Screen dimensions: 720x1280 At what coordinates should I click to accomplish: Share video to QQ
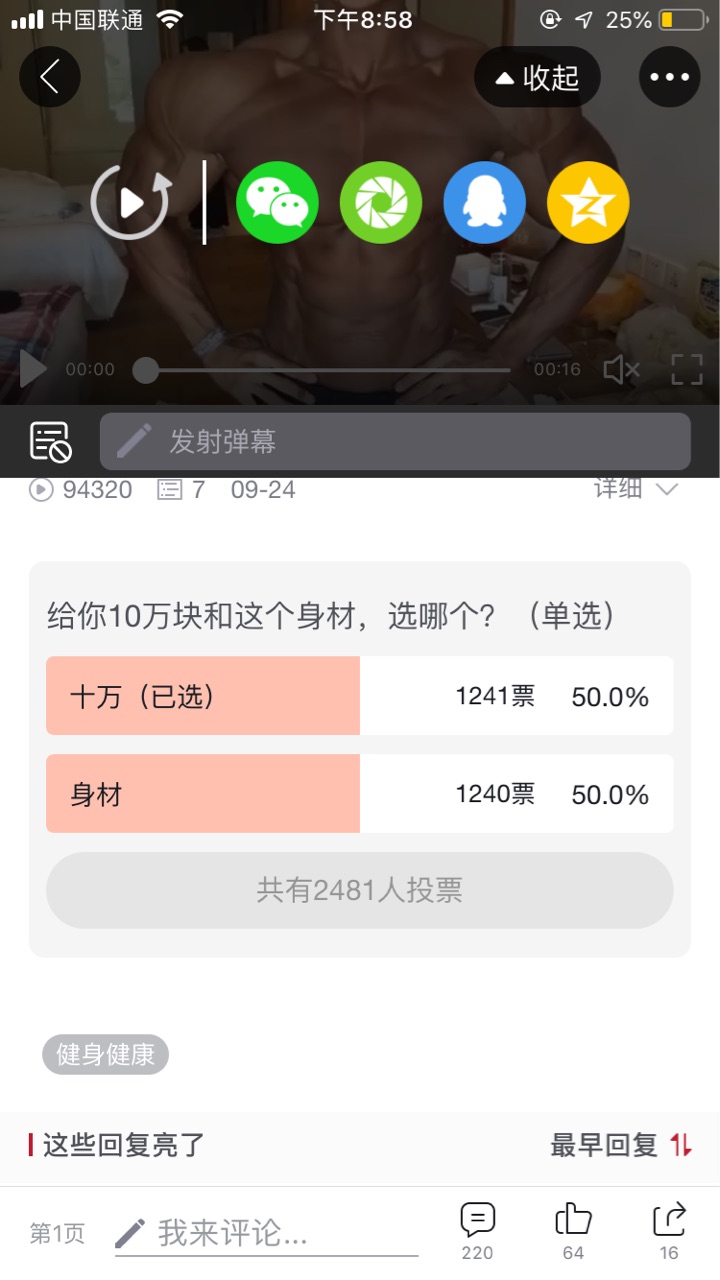tap(485, 203)
